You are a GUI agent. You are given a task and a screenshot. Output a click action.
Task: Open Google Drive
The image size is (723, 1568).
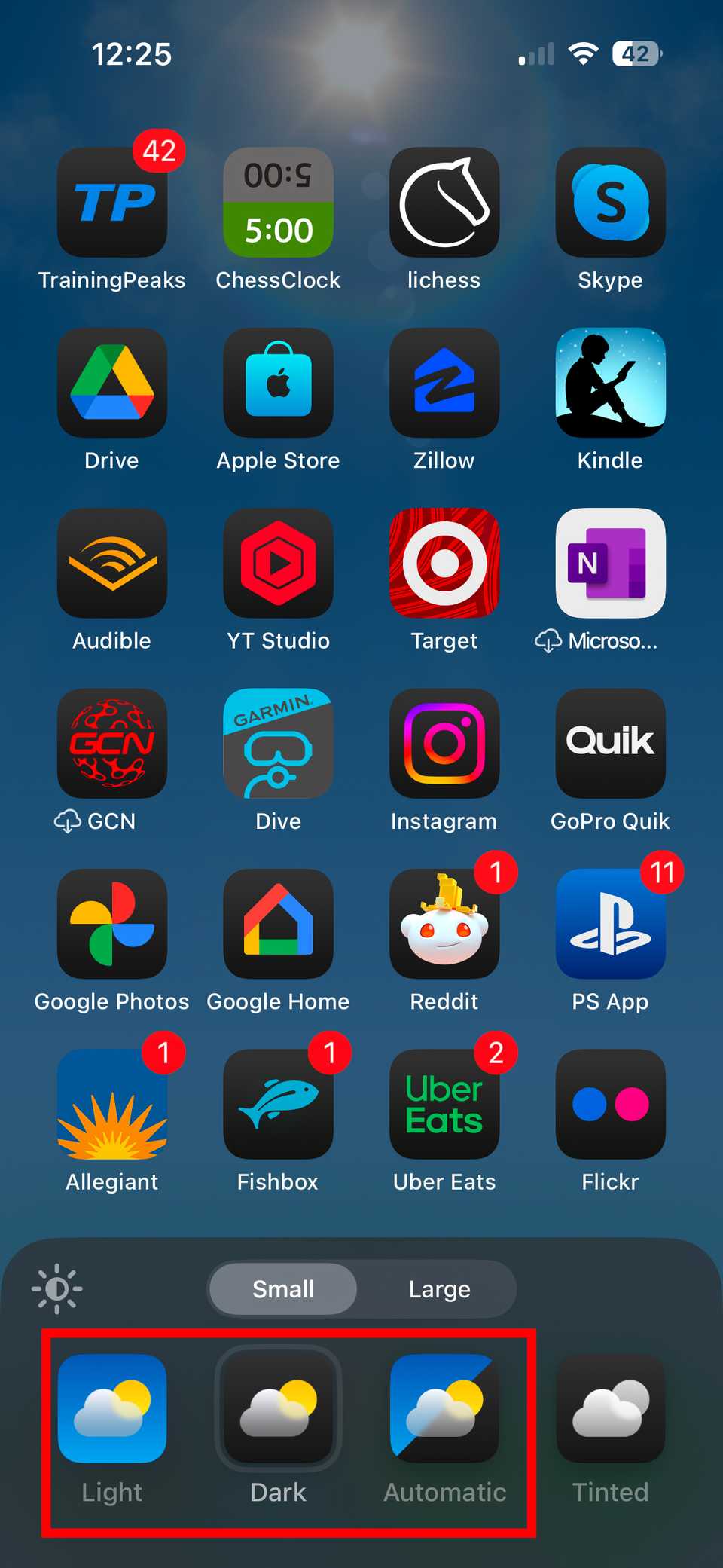point(112,383)
